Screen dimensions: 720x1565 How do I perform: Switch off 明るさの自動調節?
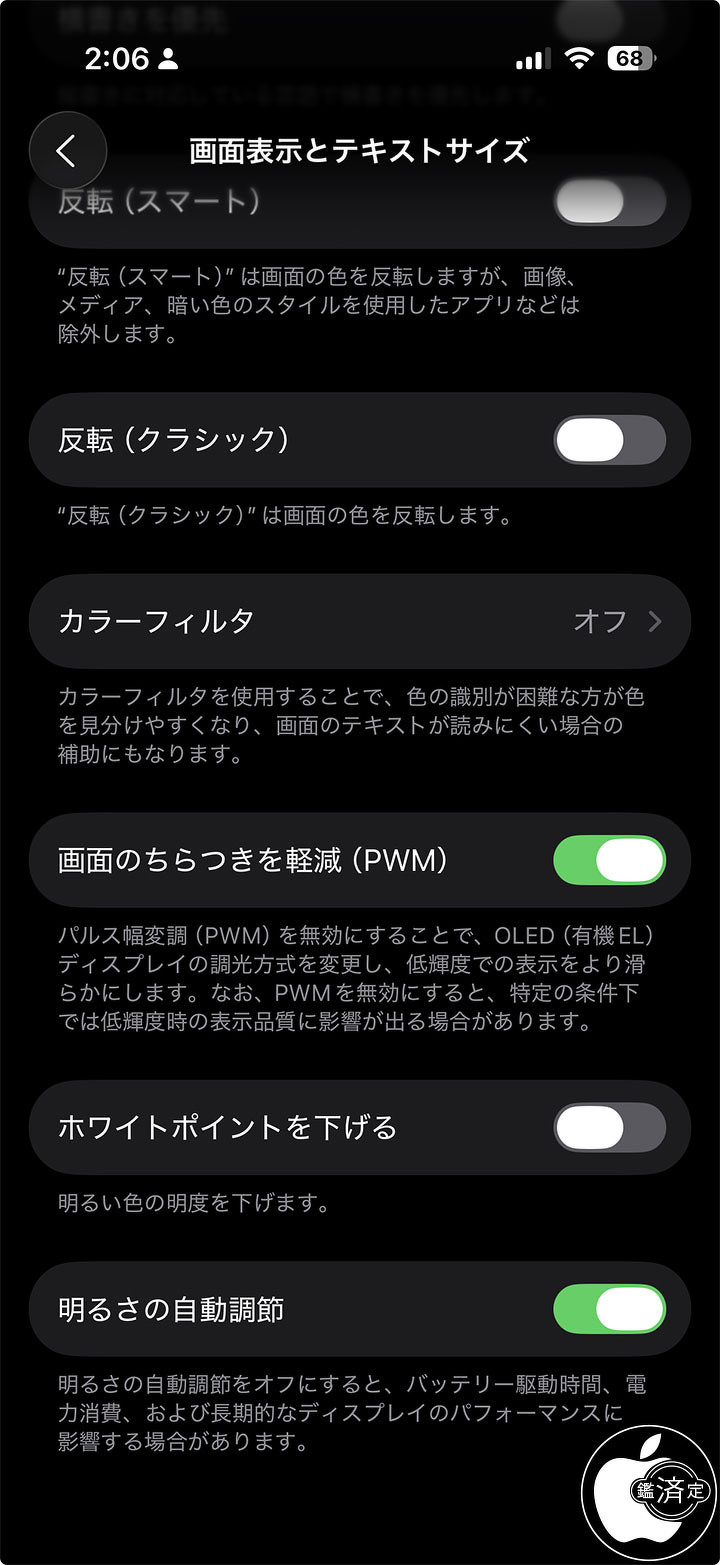pos(610,1308)
